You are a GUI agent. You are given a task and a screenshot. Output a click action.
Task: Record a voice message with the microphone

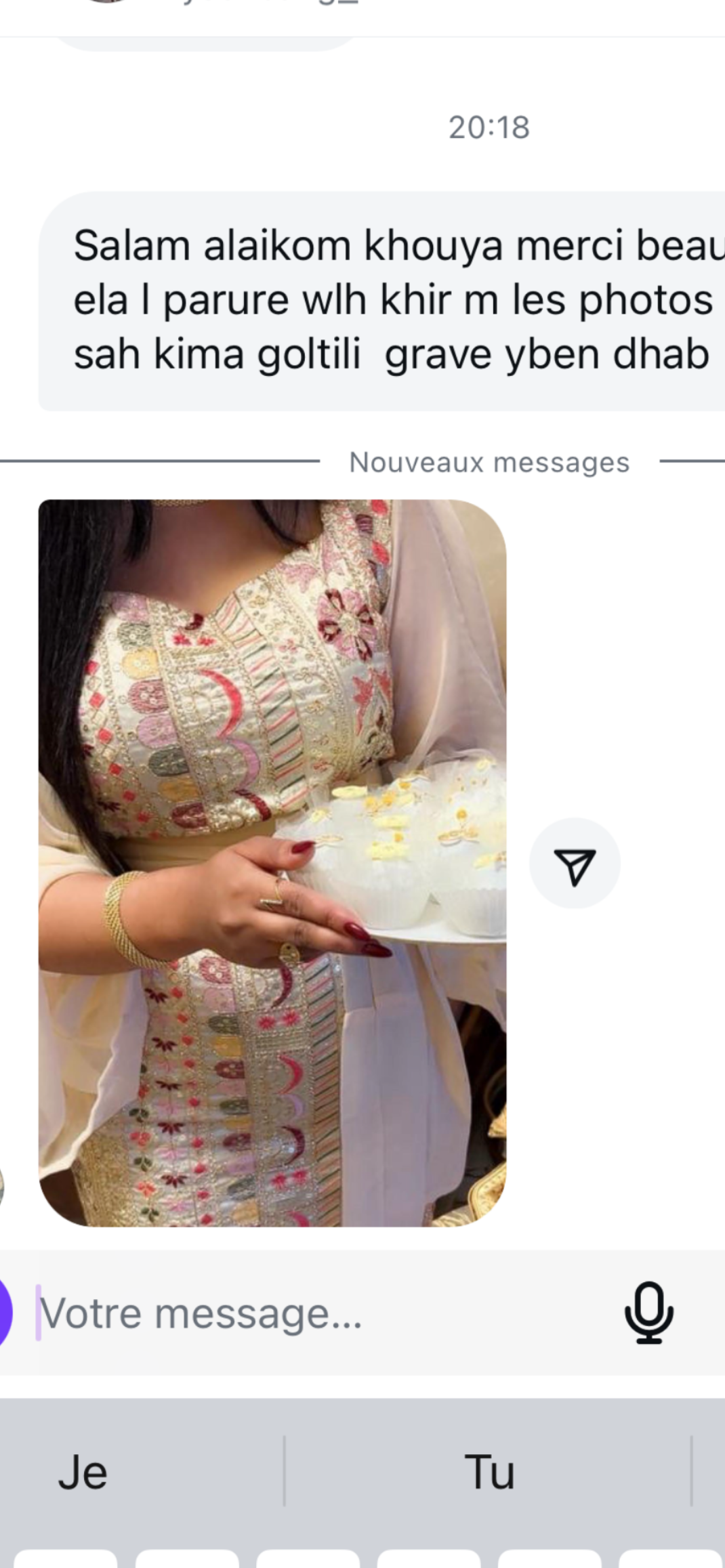point(648,1312)
